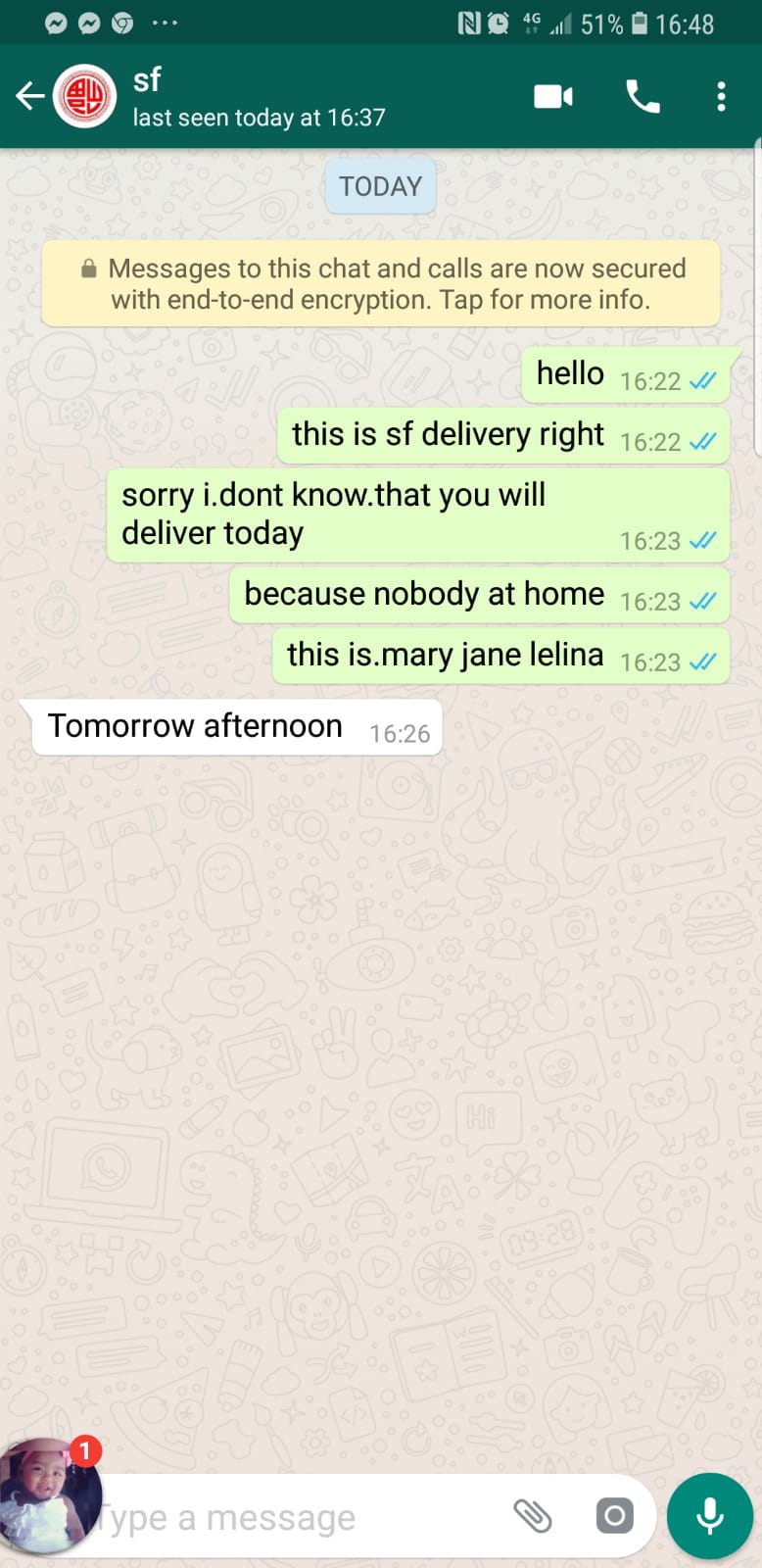Image resolution: width=762 pixels, height=1568 pixels.
Task: Open the camera to send a photo
Action: (615, 1516)
